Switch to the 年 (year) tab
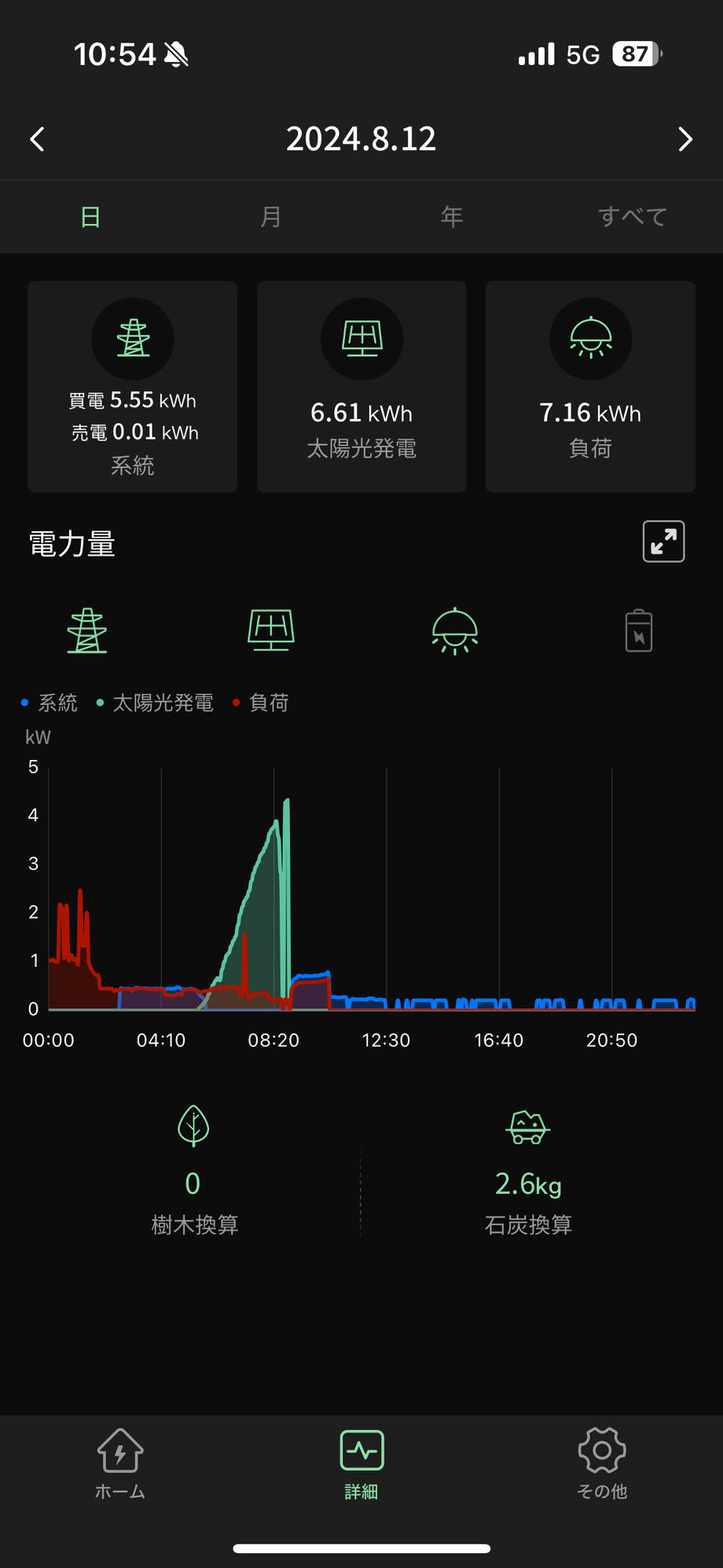 452,217
